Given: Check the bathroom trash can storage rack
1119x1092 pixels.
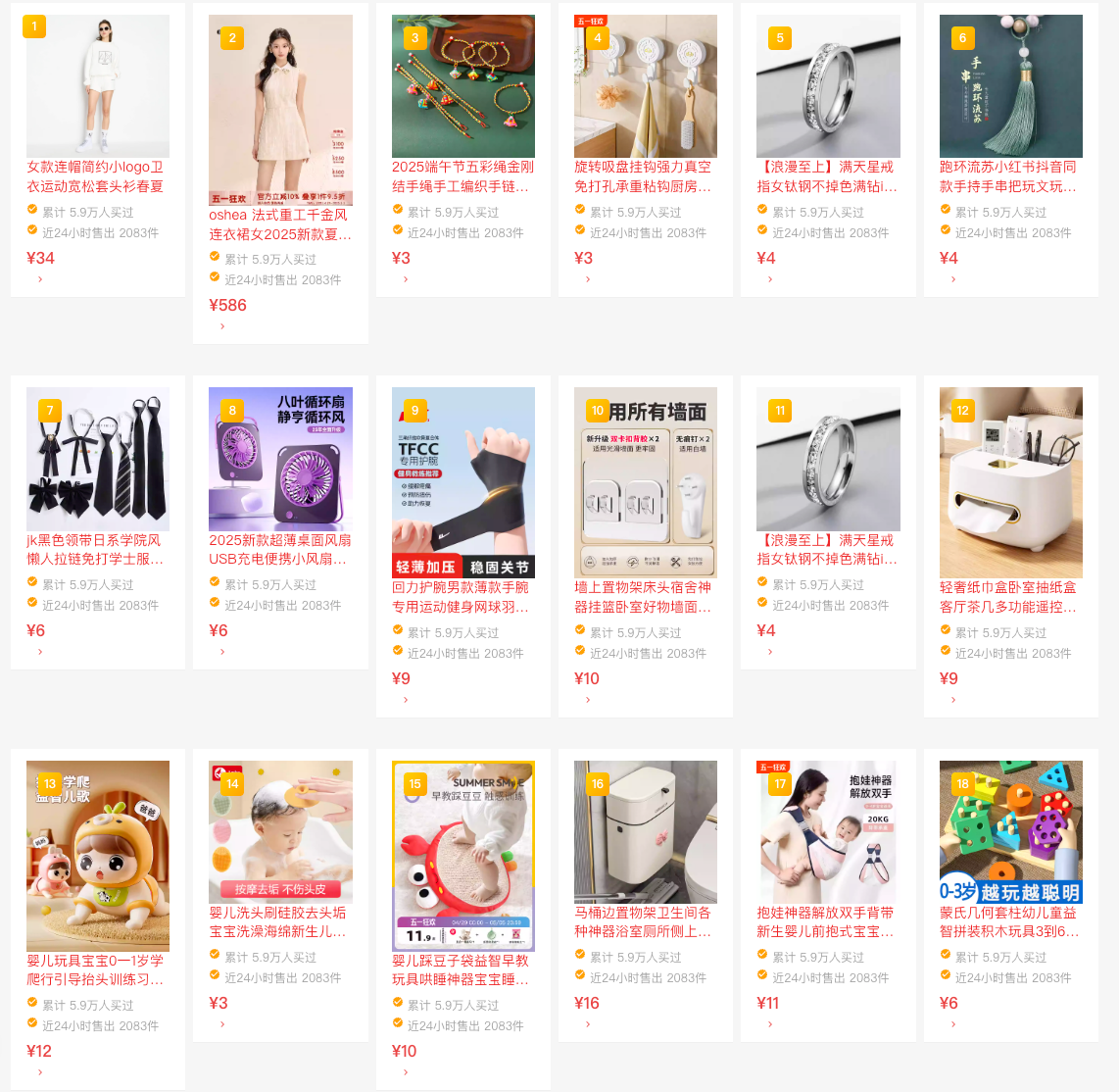Looking at the screenshot, I should tap(645, 831).
